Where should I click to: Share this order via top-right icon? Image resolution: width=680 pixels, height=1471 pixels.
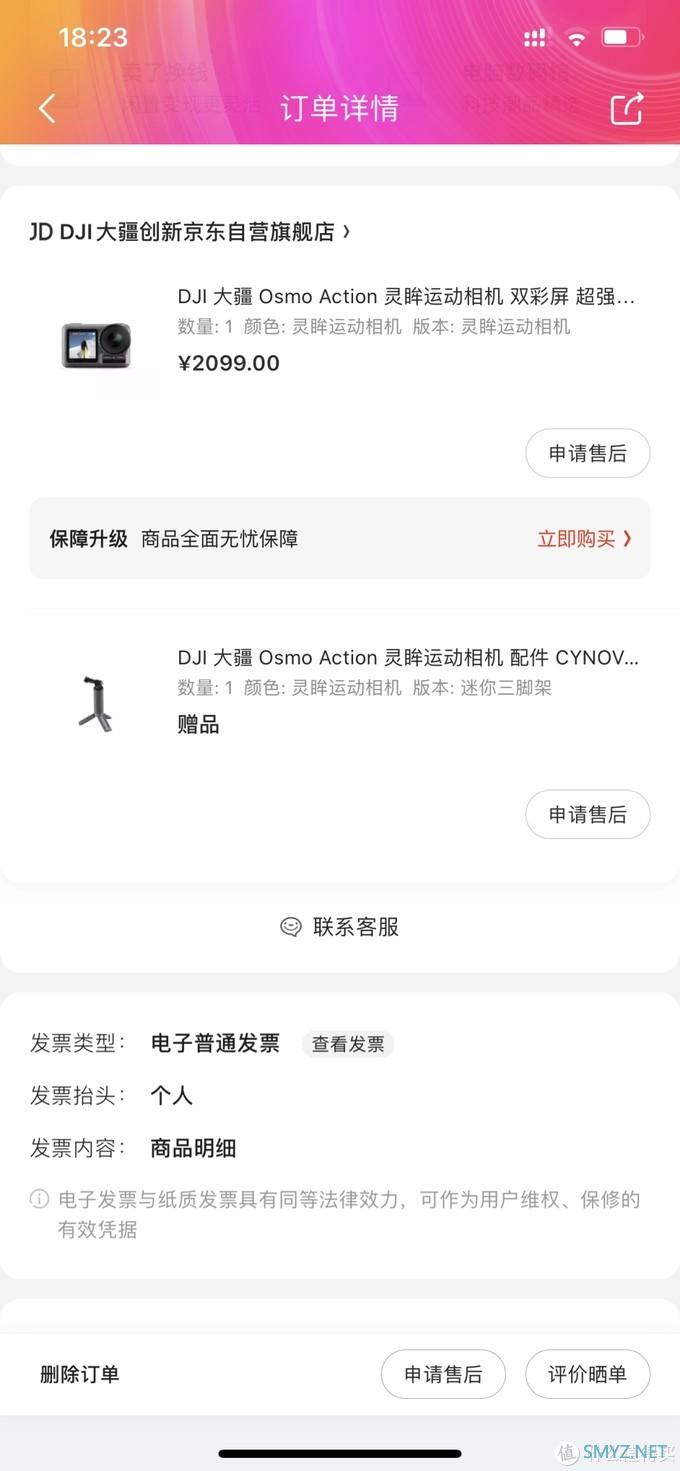[x=627, y=108]
